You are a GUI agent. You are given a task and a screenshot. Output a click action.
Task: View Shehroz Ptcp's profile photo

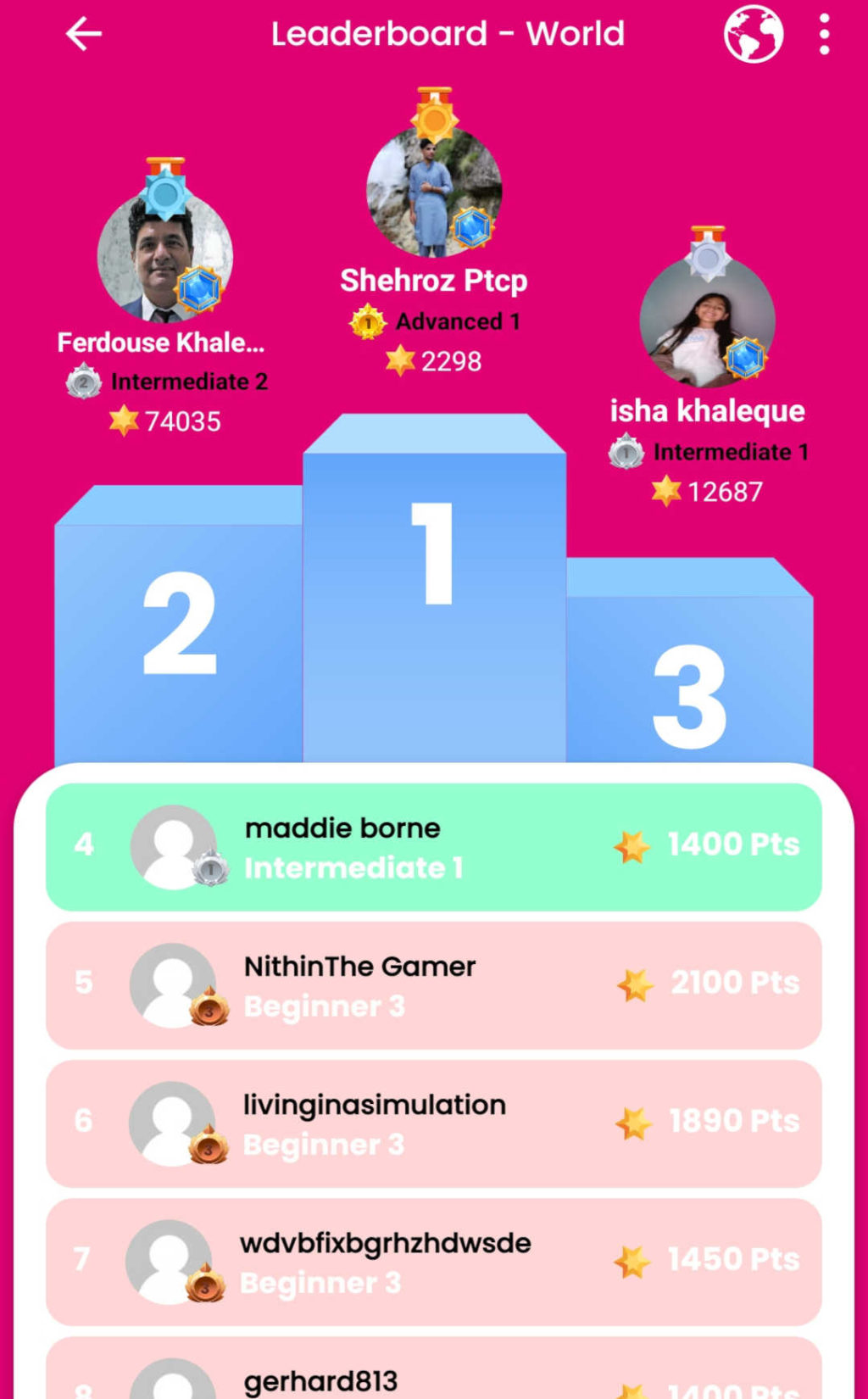434,191
